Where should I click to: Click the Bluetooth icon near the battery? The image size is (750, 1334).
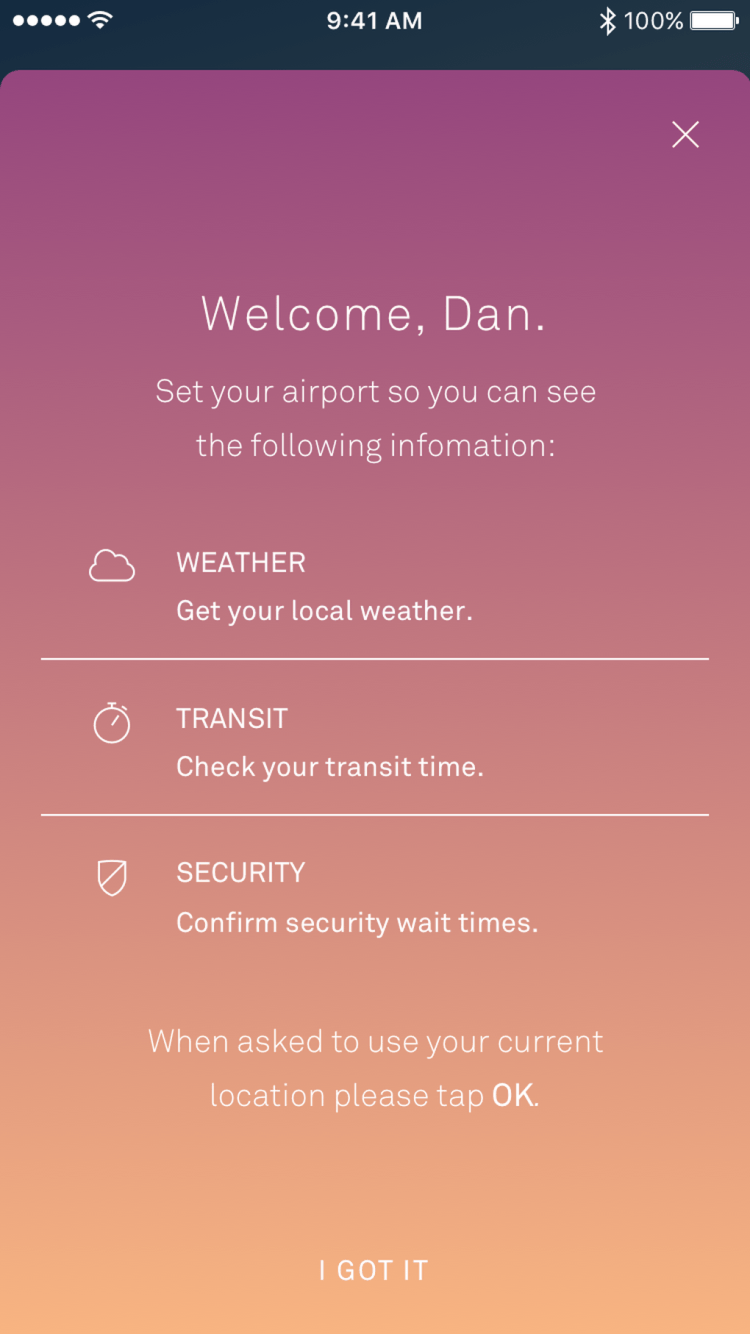click(609, 19)
